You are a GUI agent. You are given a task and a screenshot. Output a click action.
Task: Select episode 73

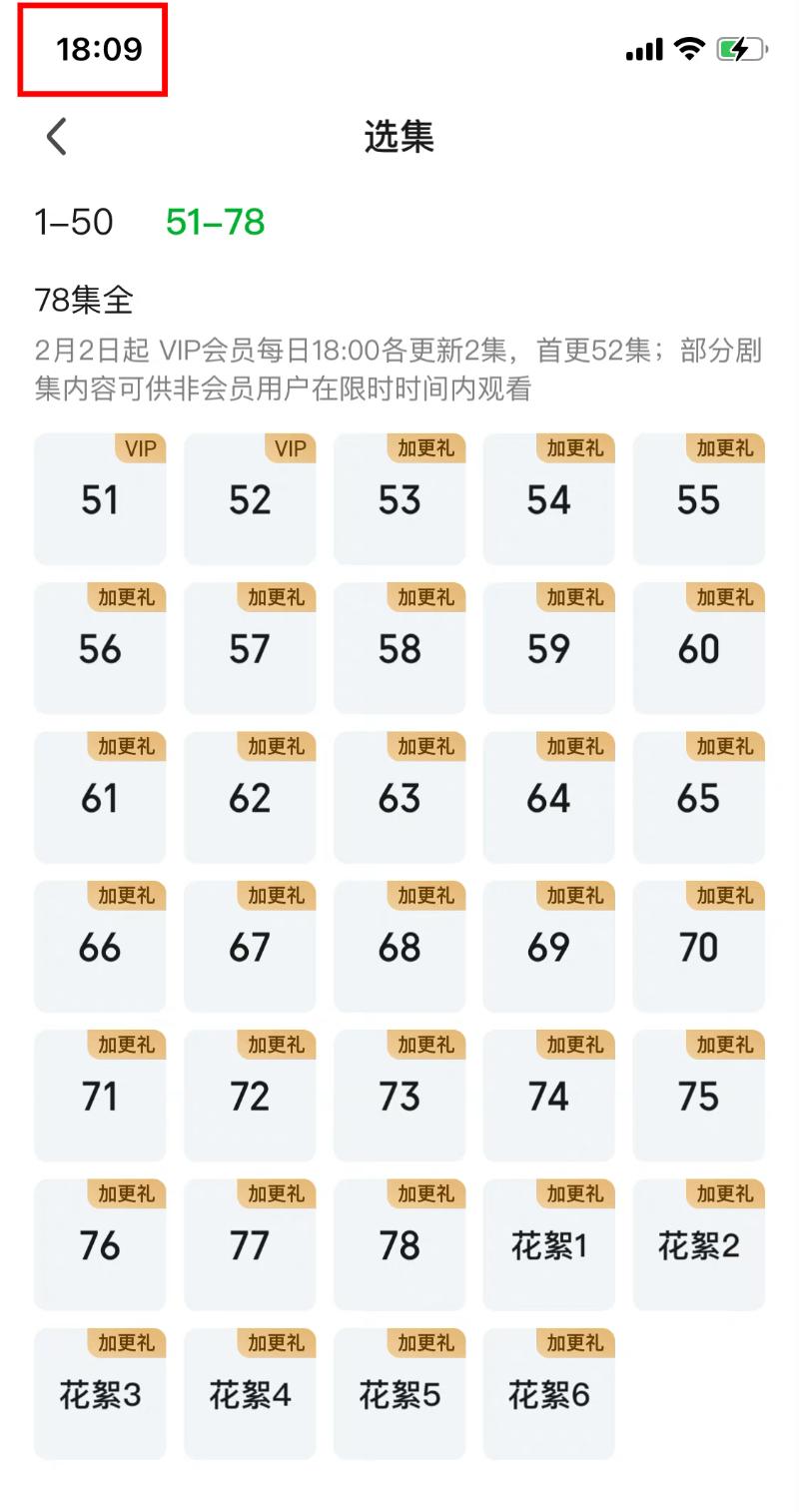[399, 1096]
